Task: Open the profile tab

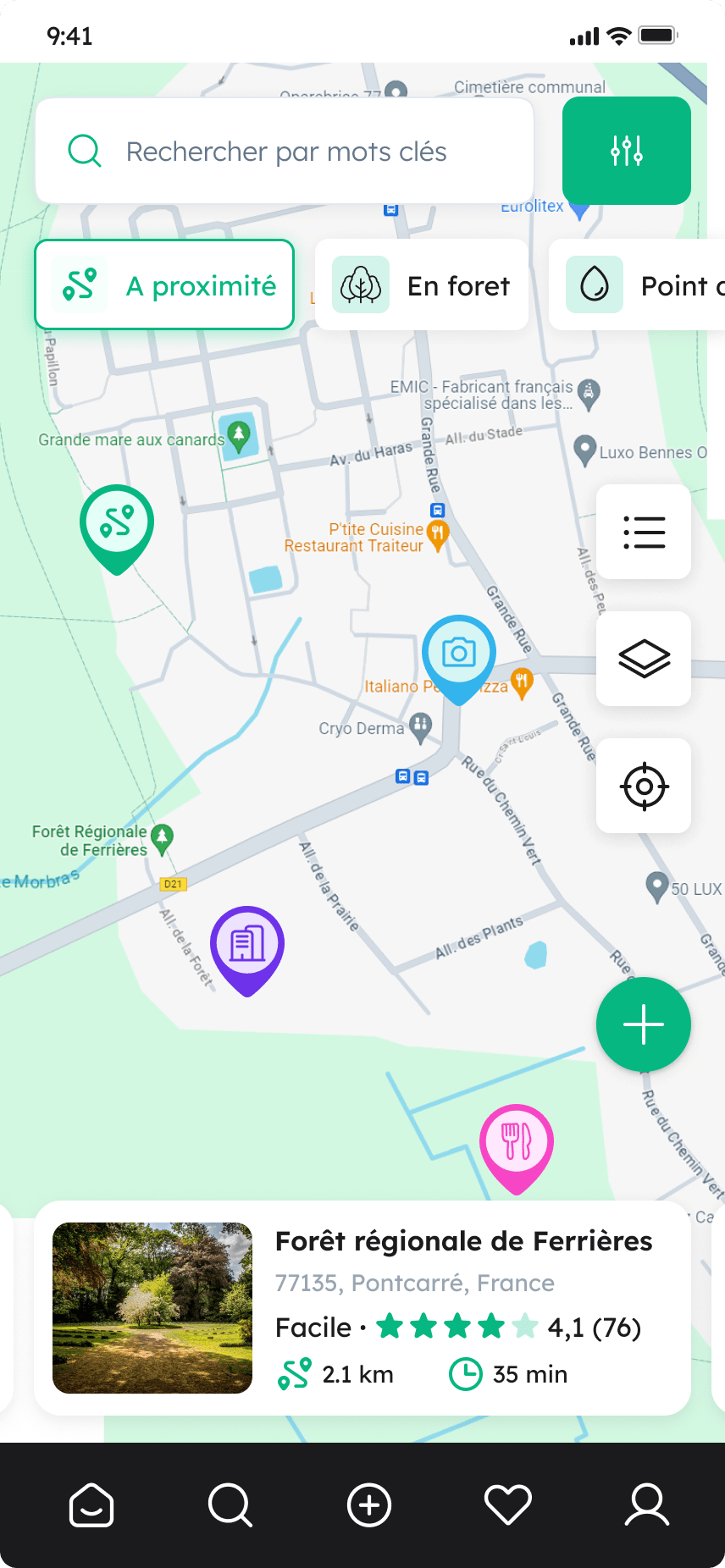Action: (x=647, y=1505)
